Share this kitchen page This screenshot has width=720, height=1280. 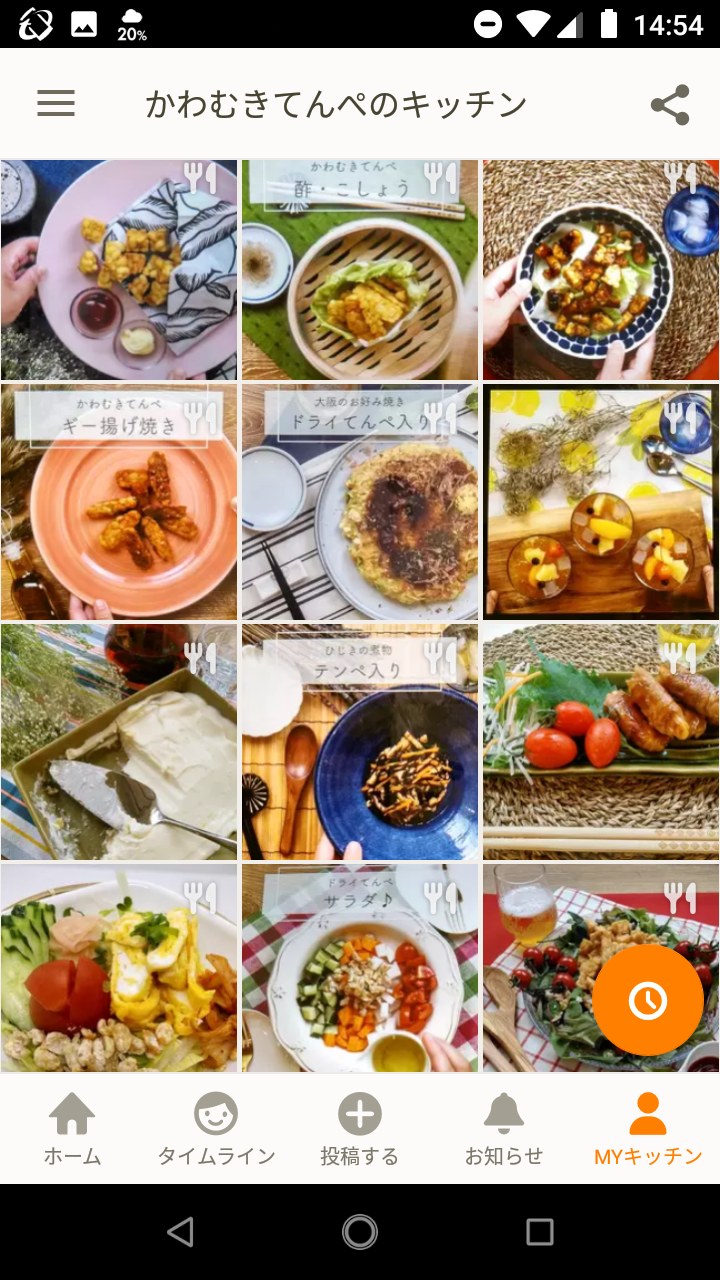coord(669,105)
